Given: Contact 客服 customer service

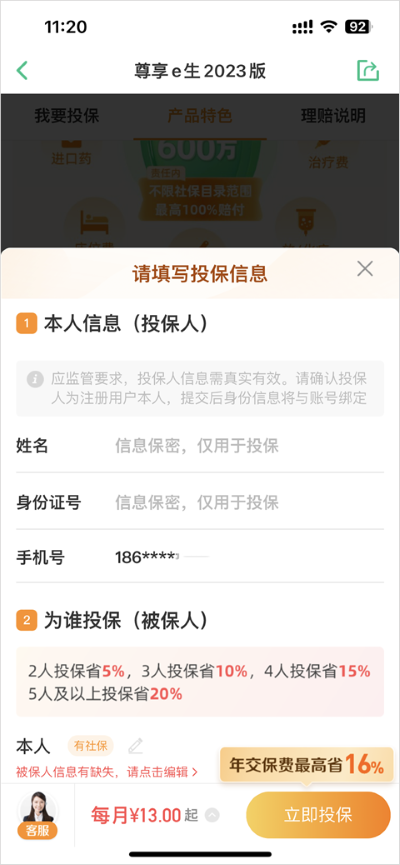Looking at the screenshot, I should [x=38, y=816].
